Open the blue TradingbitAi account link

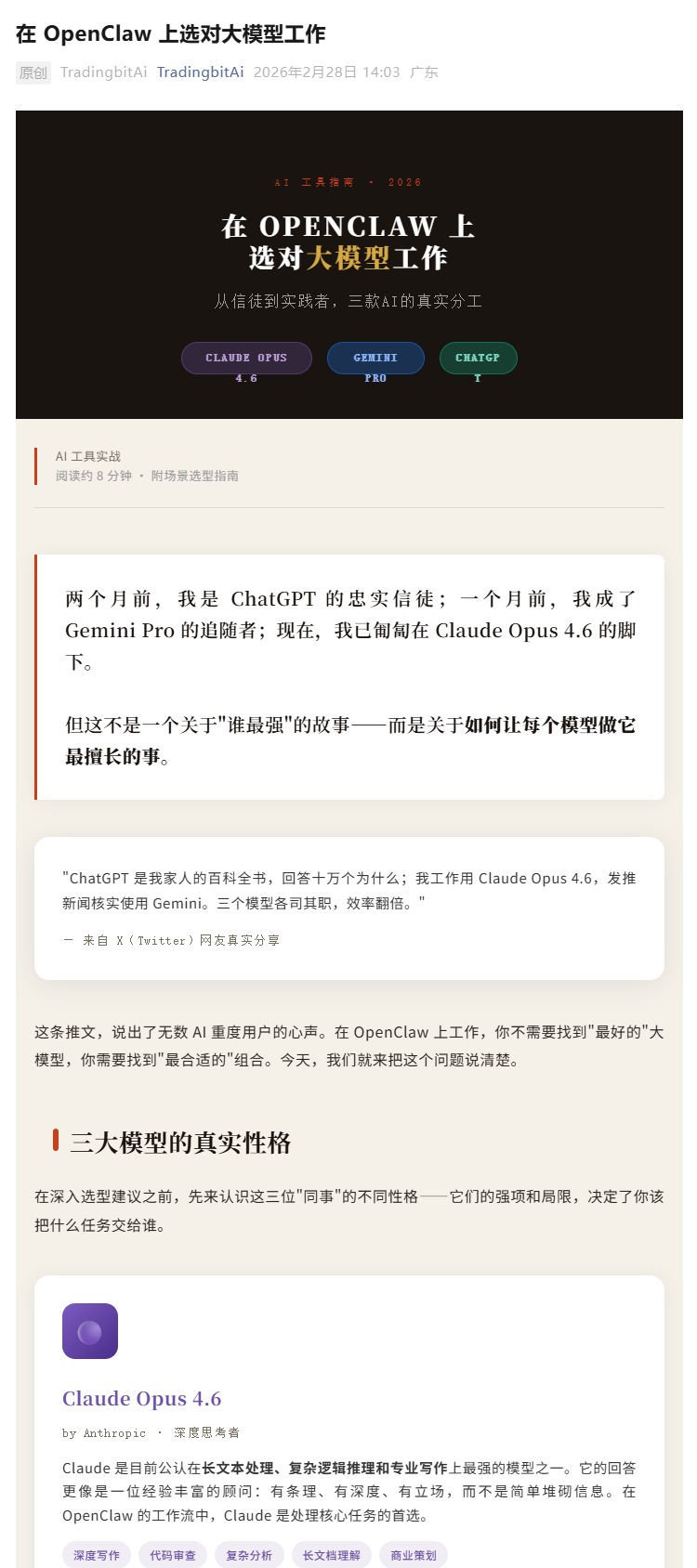[200, 72]
